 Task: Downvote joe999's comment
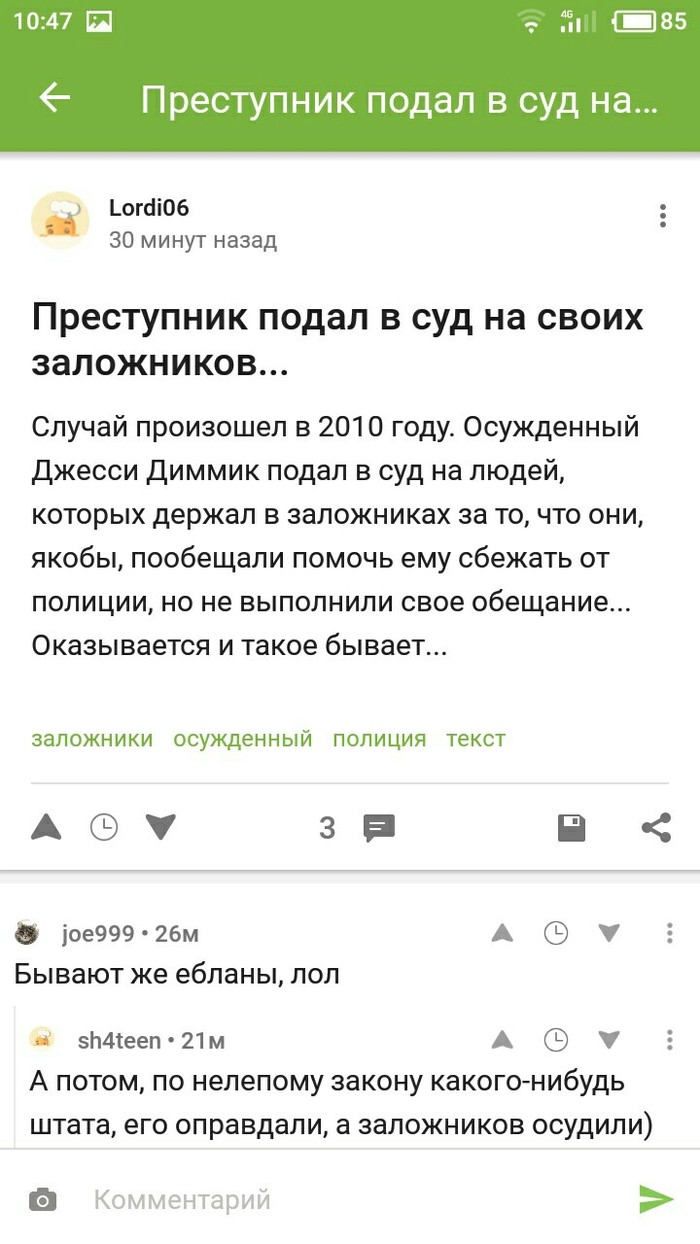[609, 933]
